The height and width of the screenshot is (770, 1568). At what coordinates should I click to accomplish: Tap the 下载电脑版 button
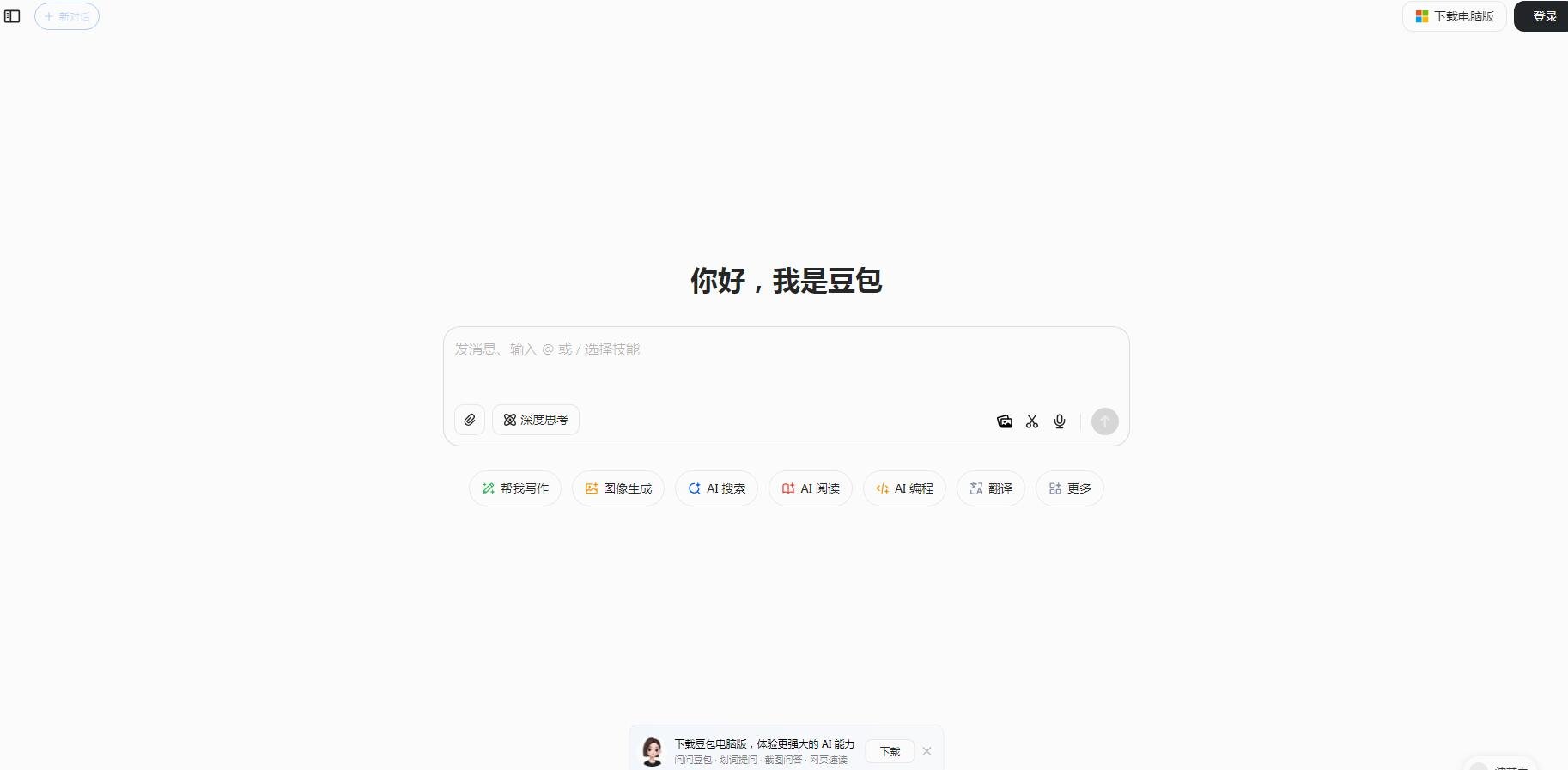click(x=1455, y=16)
